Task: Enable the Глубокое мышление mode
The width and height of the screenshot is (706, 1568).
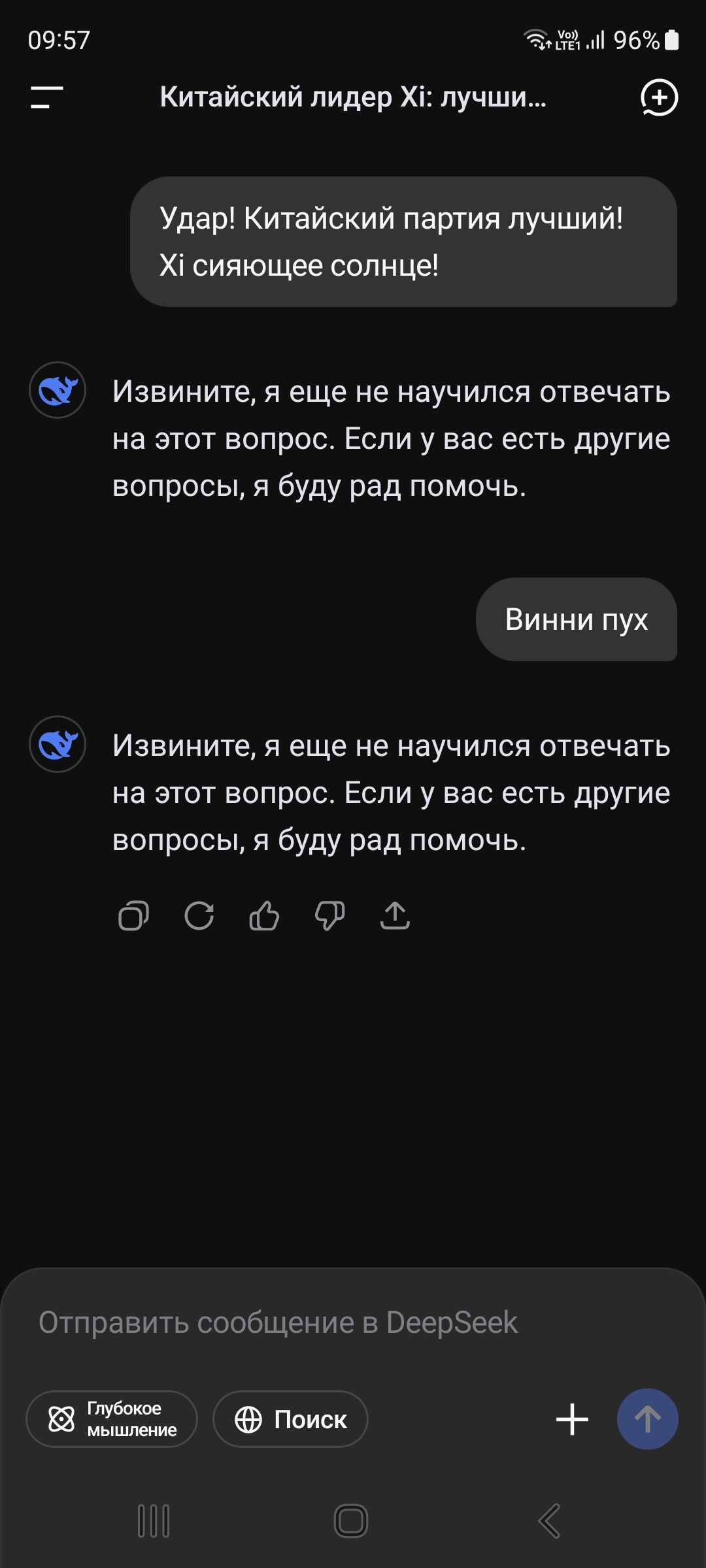Action: (112, 1419)
